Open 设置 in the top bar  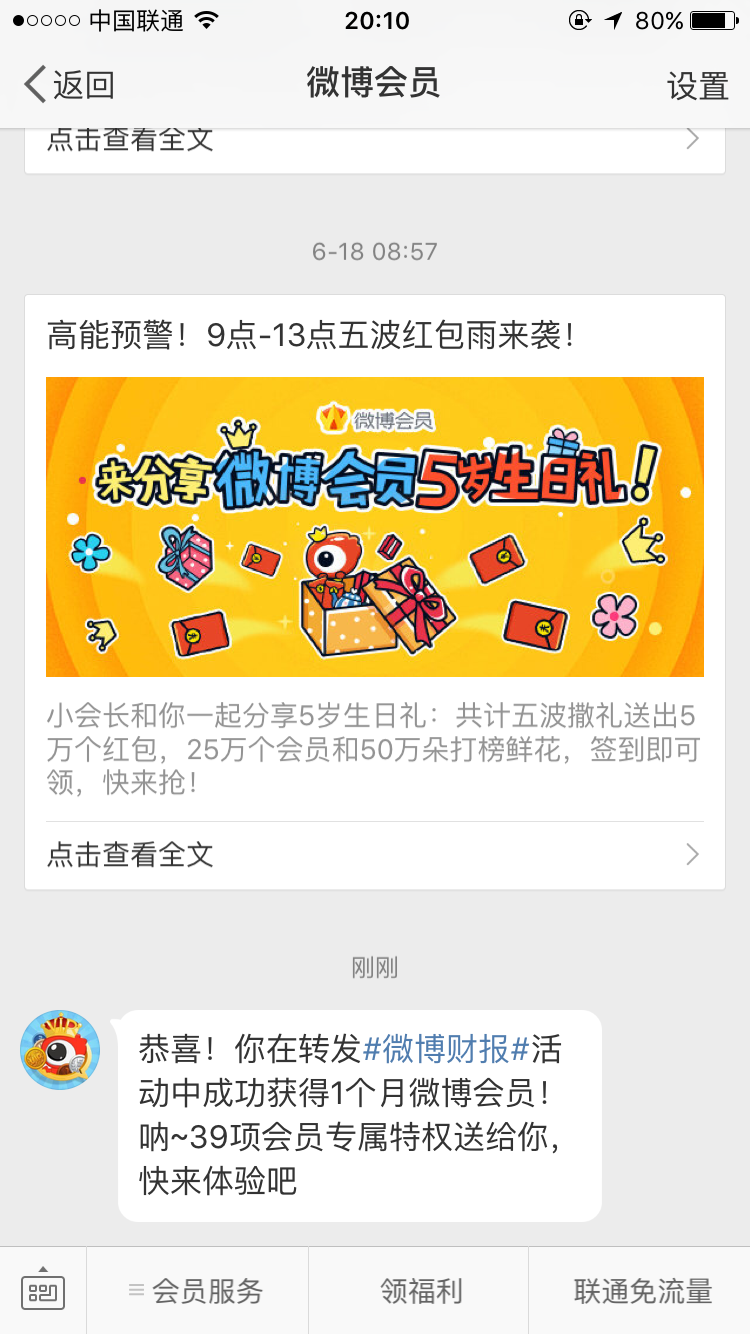point(697,86)
